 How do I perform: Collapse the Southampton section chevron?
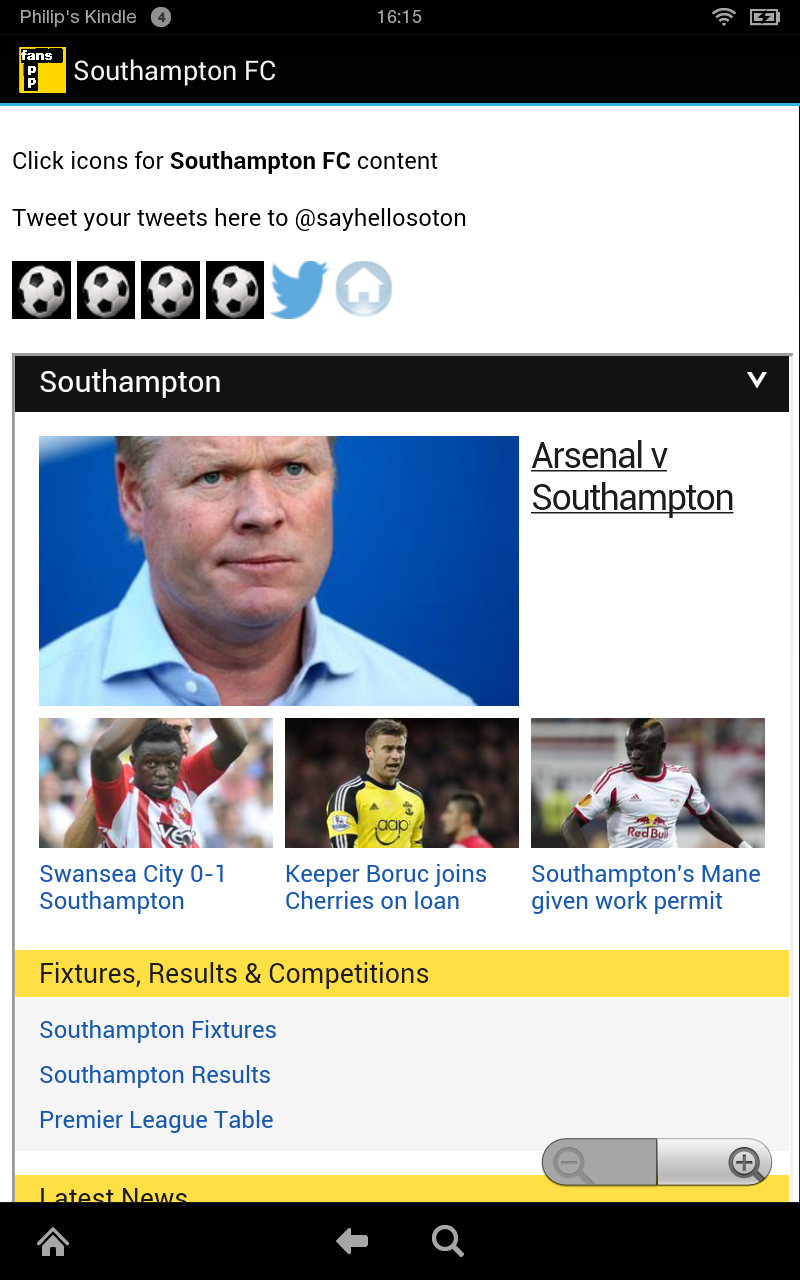pos(757,380)
